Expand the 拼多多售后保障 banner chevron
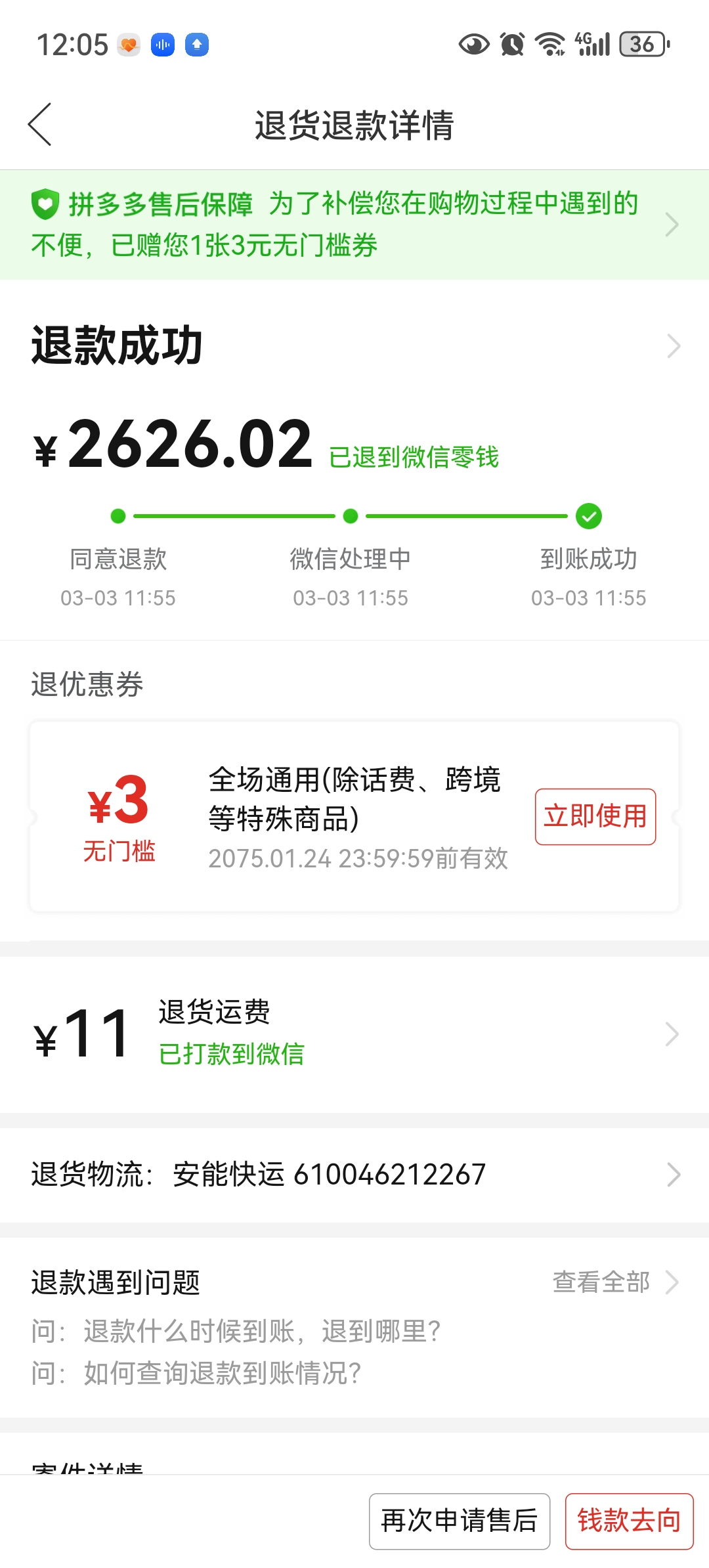709x1568 pixels. (674, 224)
